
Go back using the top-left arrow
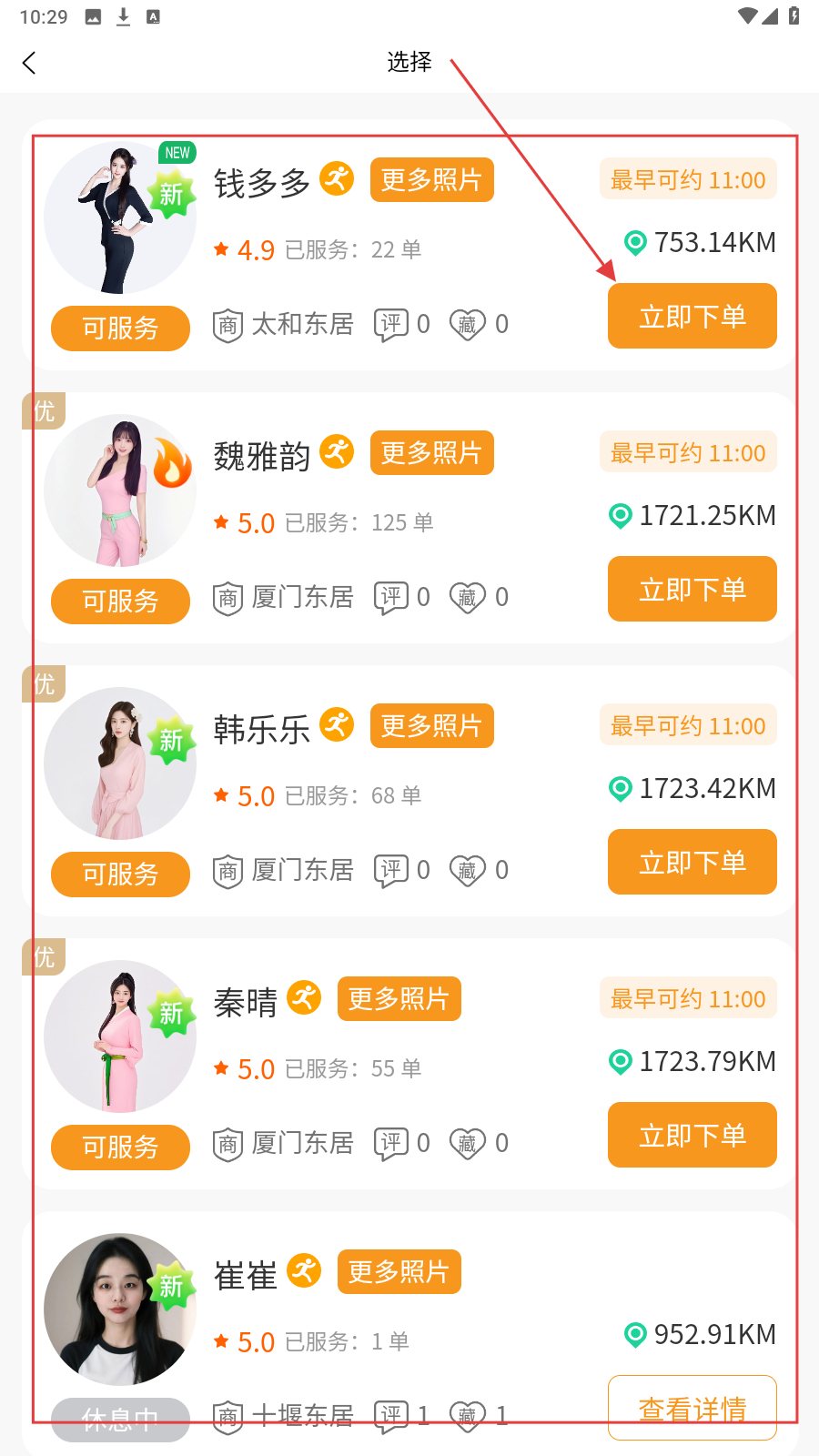coord(29,63)
